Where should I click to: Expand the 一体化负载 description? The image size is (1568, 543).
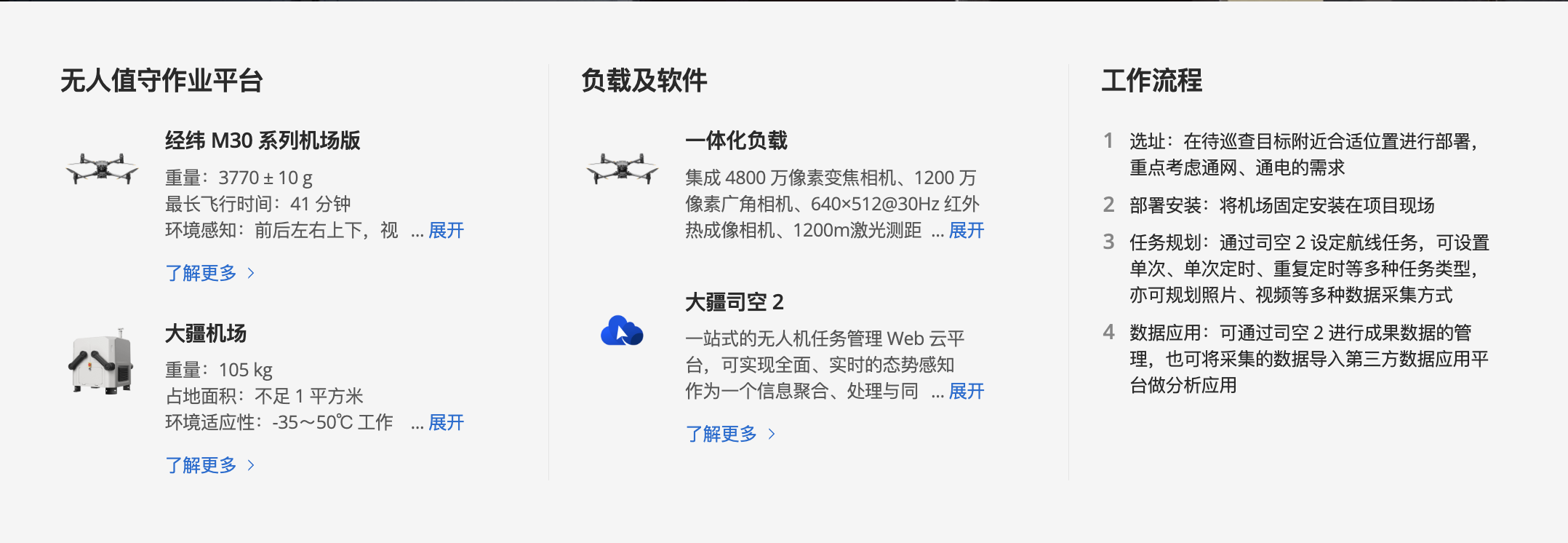point(966,231)
